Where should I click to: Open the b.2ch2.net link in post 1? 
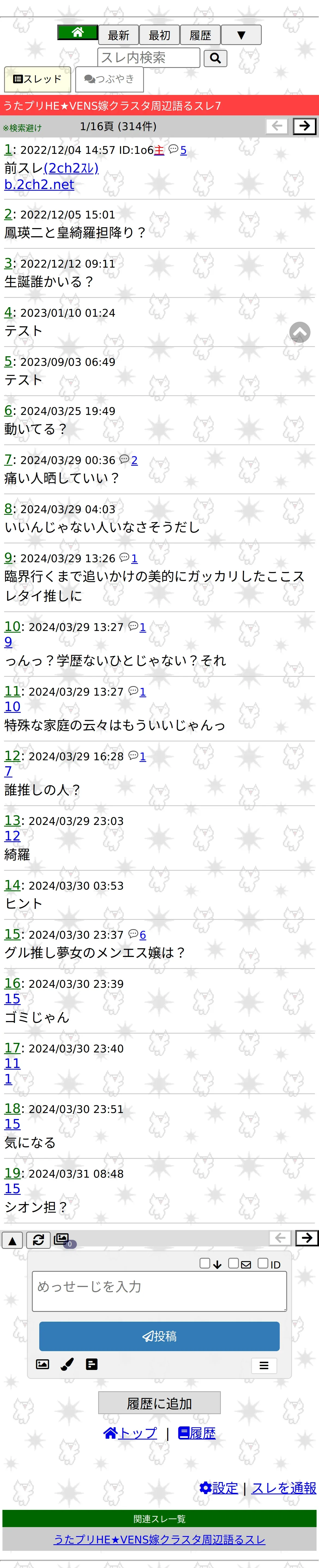point(39,185)
